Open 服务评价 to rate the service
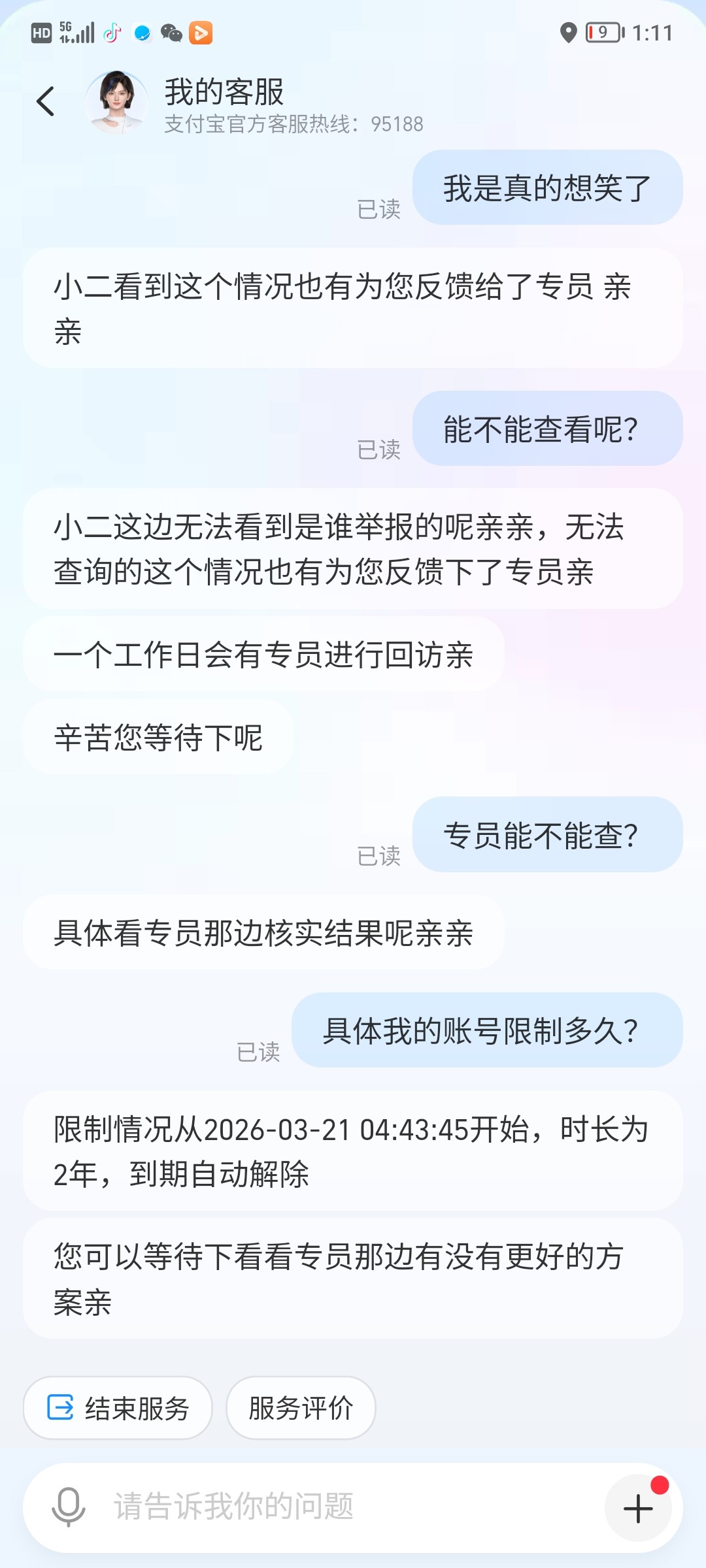Screen dimensions: 706x1568 301,1407
